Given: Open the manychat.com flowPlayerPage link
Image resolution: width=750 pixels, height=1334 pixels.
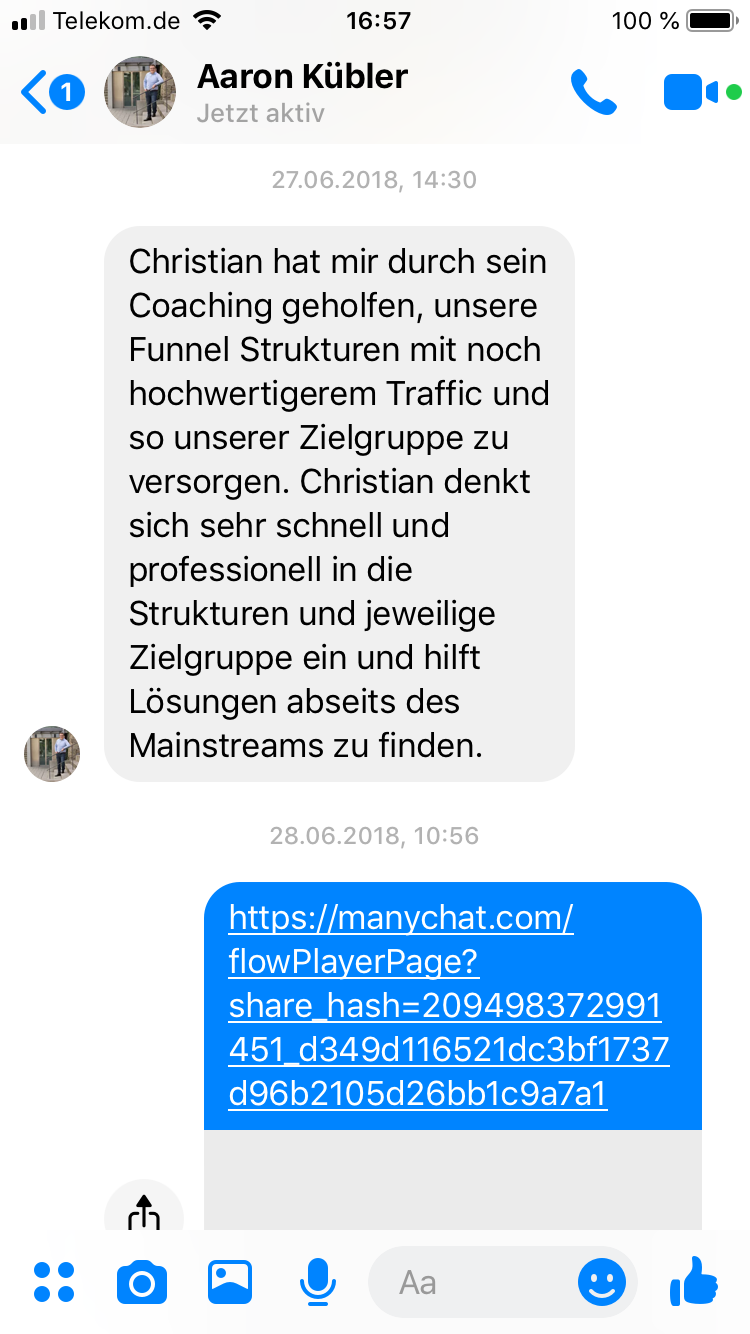Looking at the screenshot, I should click(x=448, y=1006).
